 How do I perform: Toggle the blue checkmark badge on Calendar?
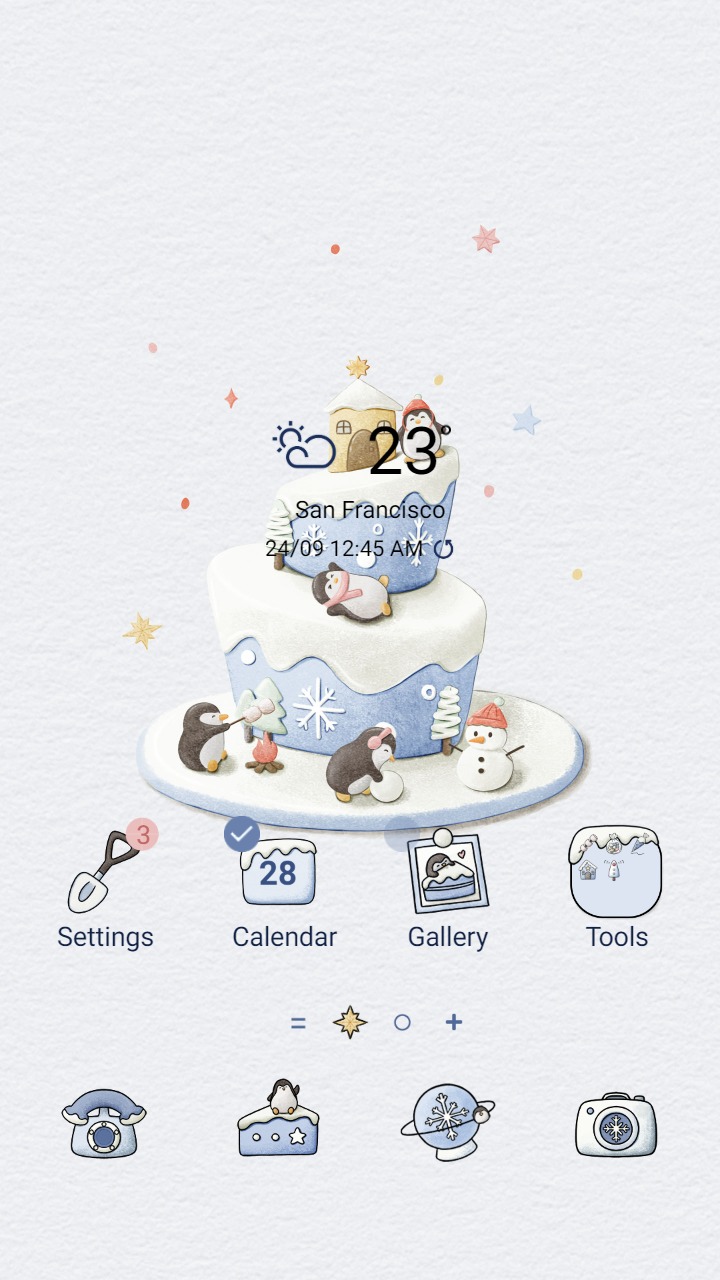(x=243, y=831)
